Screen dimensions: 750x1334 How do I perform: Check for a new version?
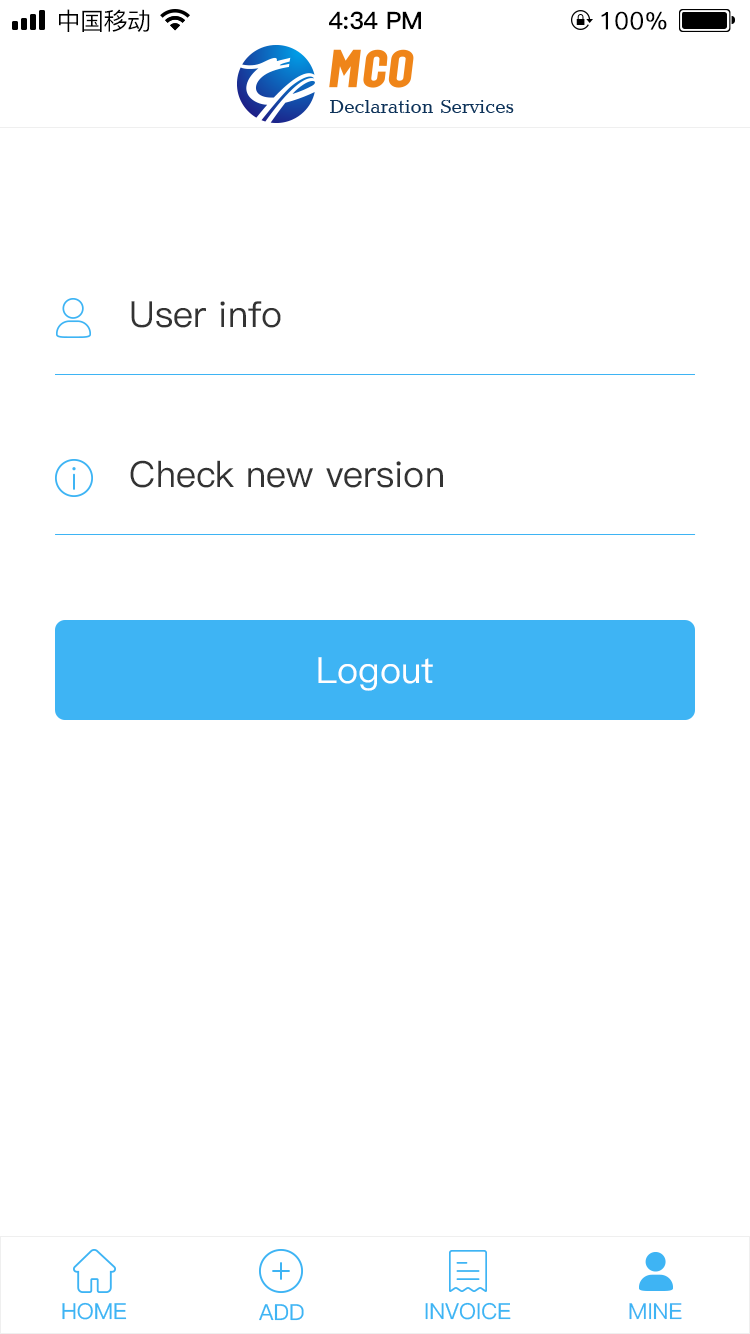pos(374,476)
